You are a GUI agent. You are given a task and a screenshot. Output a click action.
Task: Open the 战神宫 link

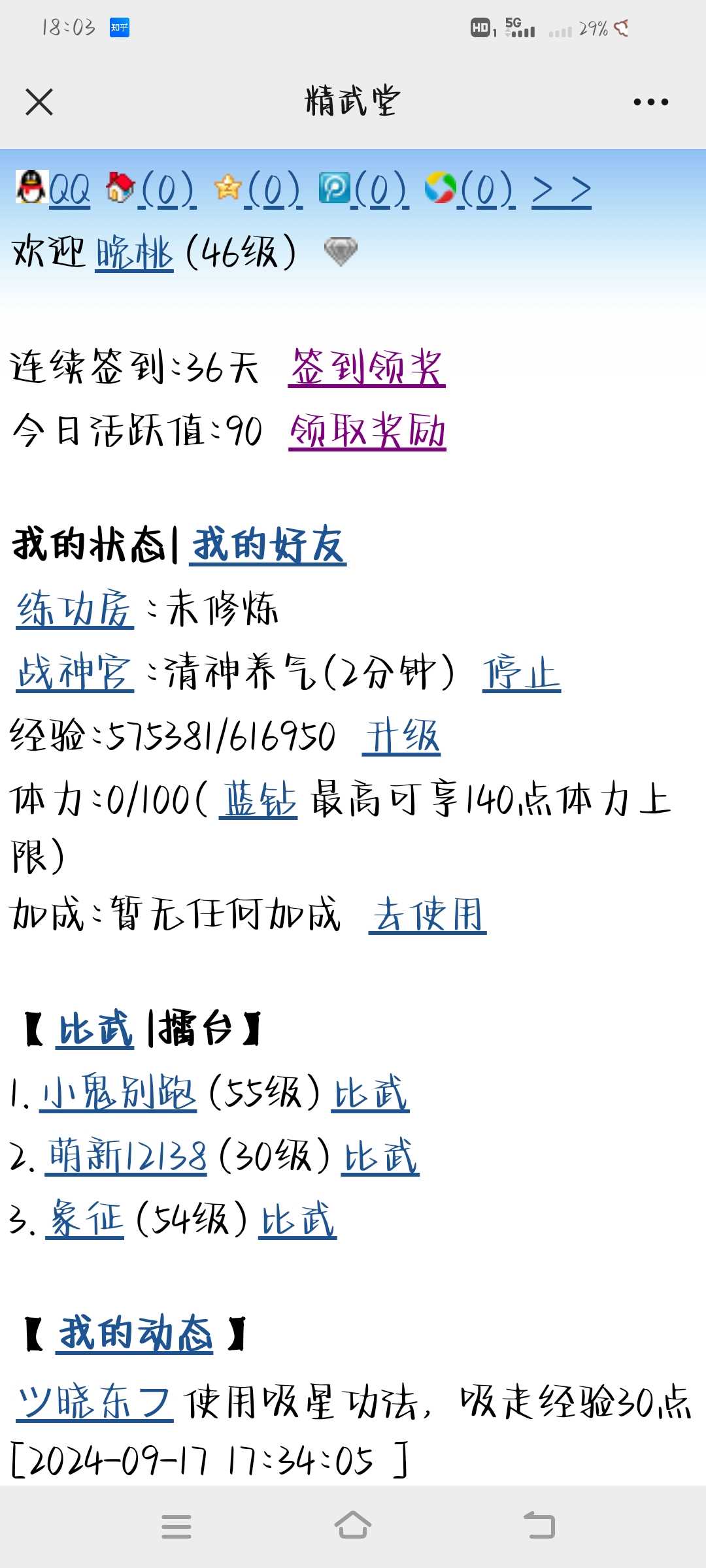[75, 673]
